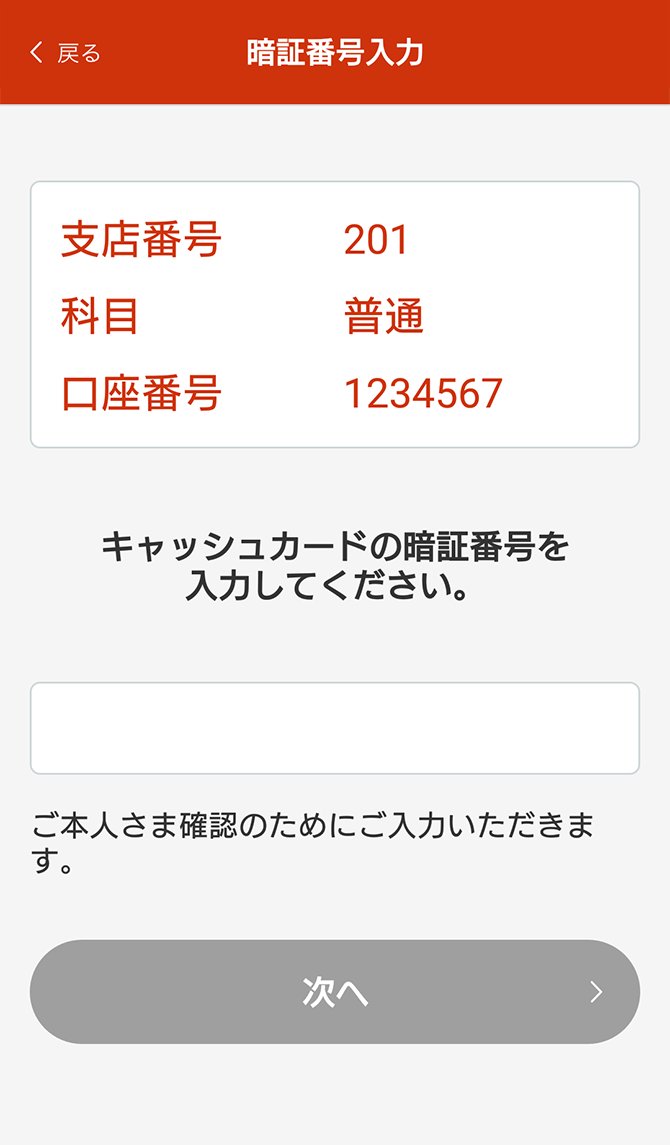Viewport: 670px width, 1145px height.
Task: Focus the cash card PIN input field
Action: point(335,728)
